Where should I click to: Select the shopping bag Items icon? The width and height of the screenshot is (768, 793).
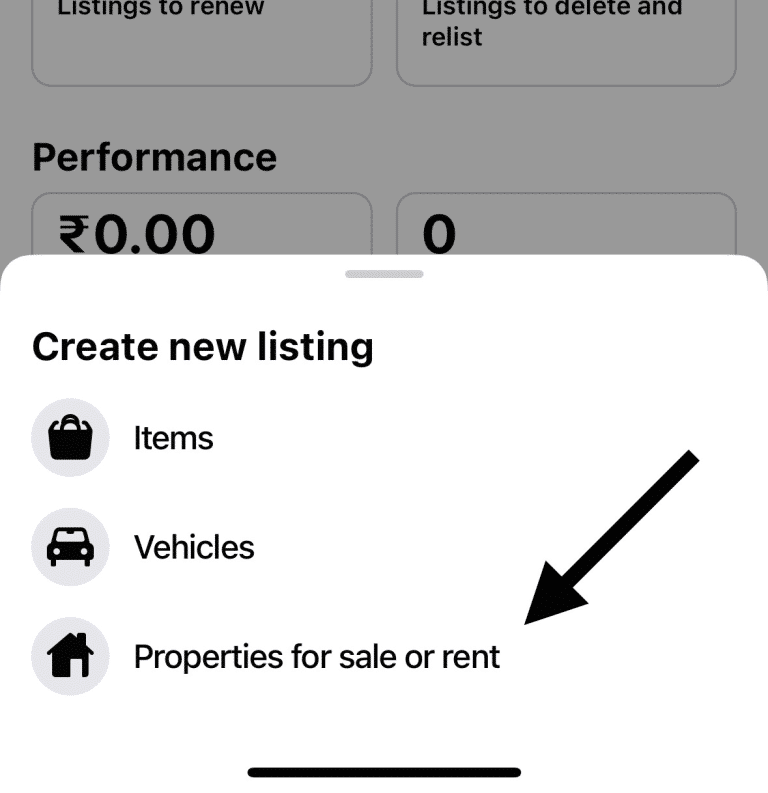[70, 437]
